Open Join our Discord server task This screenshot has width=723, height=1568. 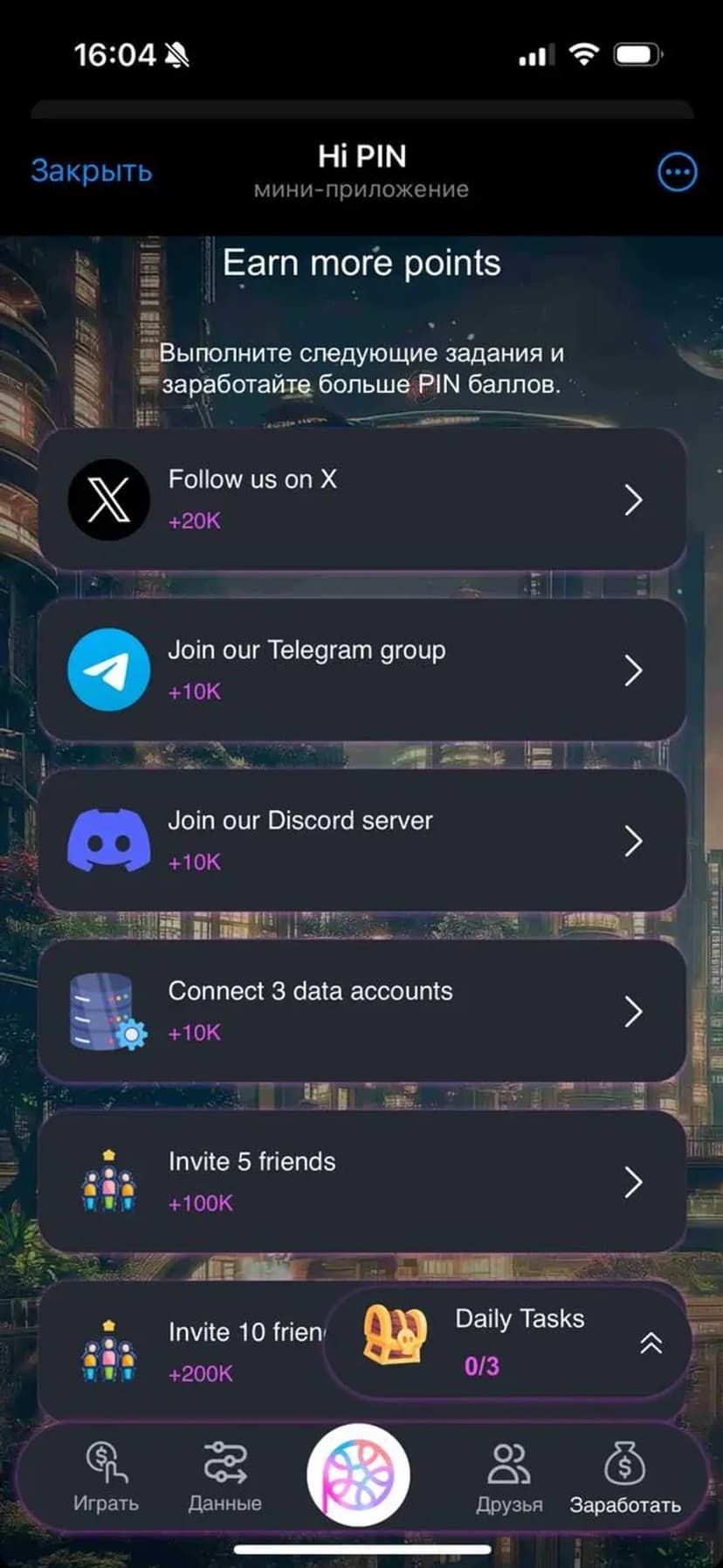click(x=361, y=840)
